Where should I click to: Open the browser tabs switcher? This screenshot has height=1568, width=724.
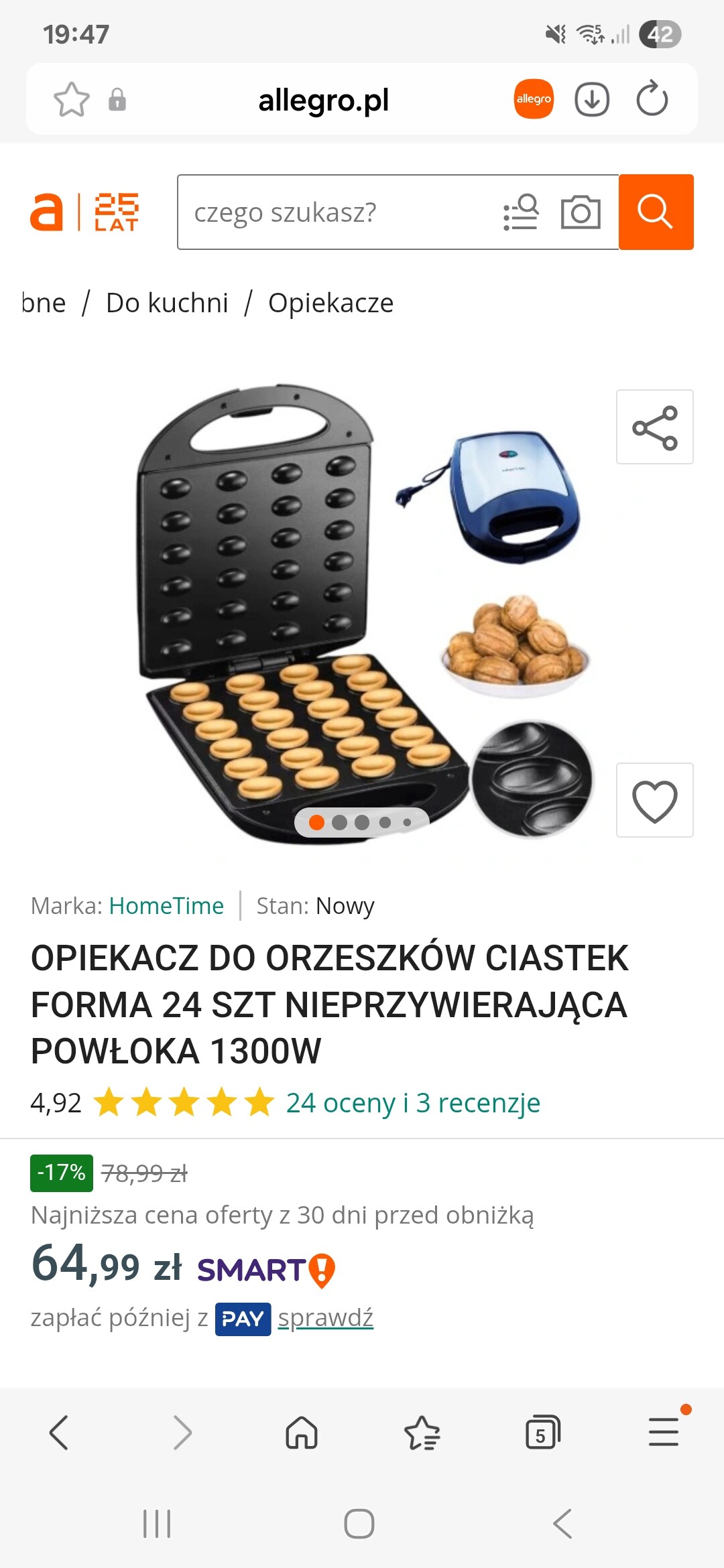coord(542,1433)
